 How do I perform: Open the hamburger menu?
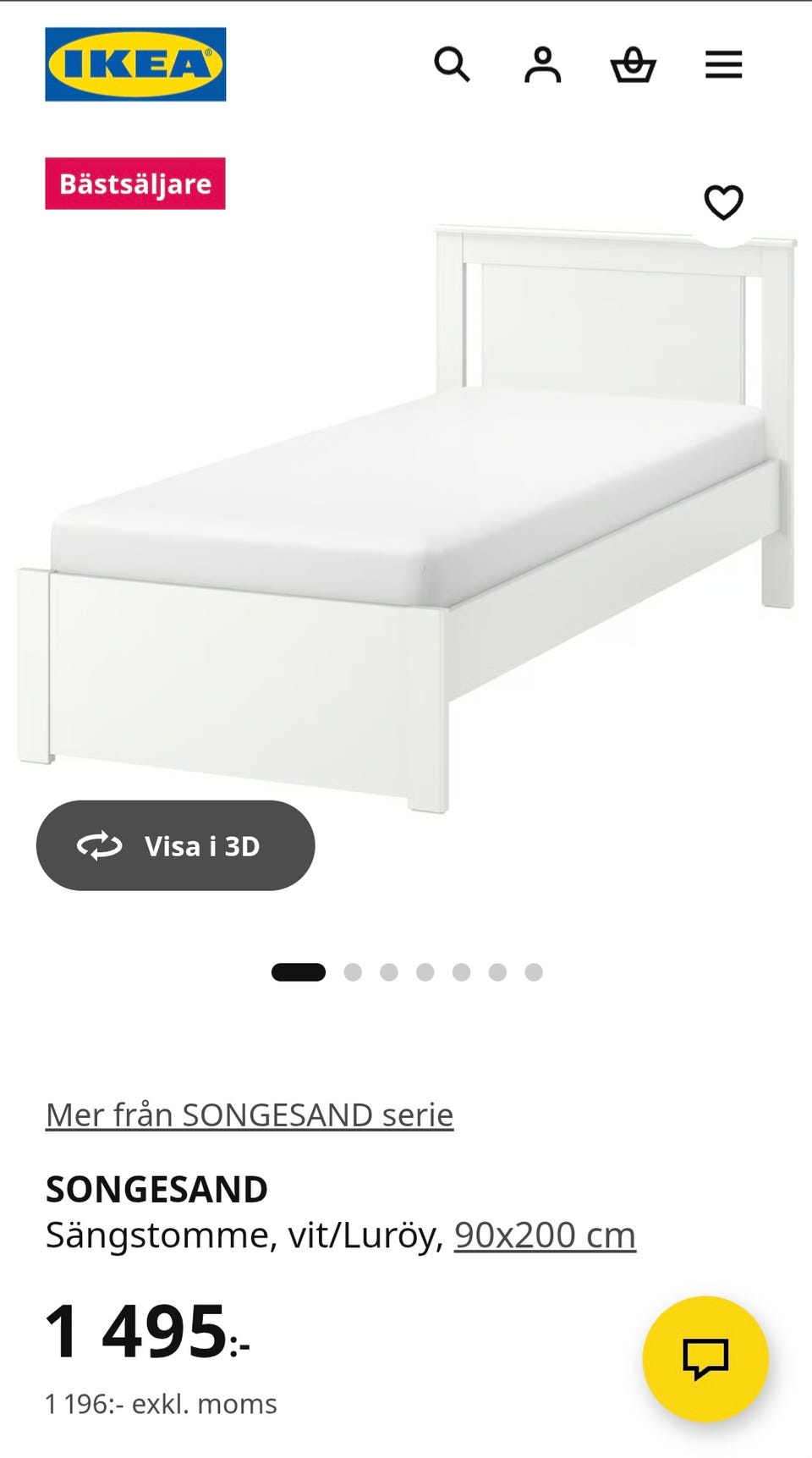724,64
